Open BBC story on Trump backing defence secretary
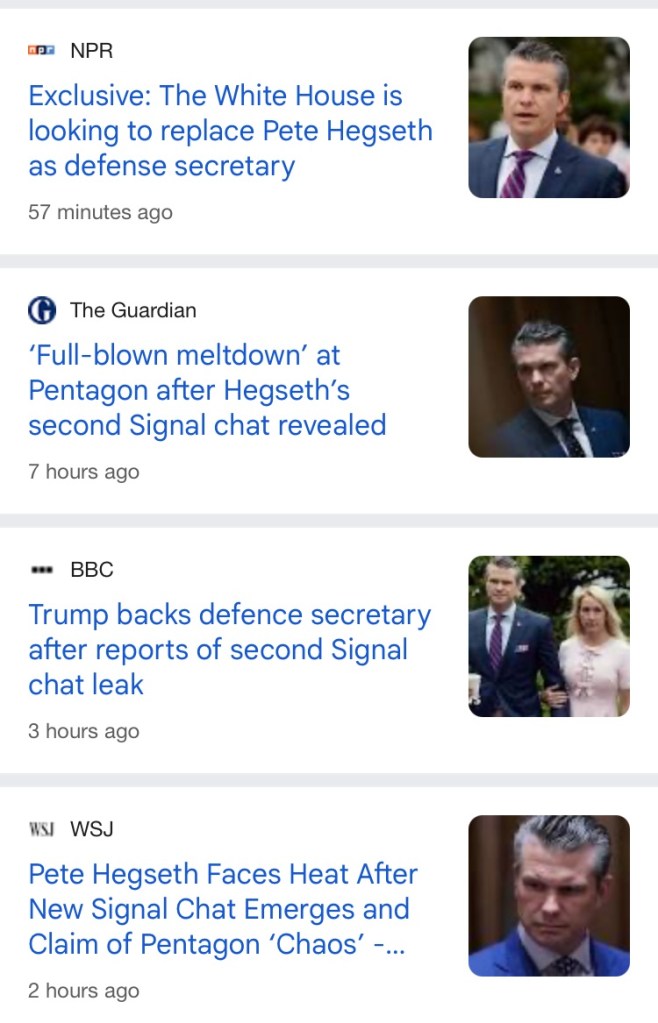658x1023 pixels. [229, 650]
